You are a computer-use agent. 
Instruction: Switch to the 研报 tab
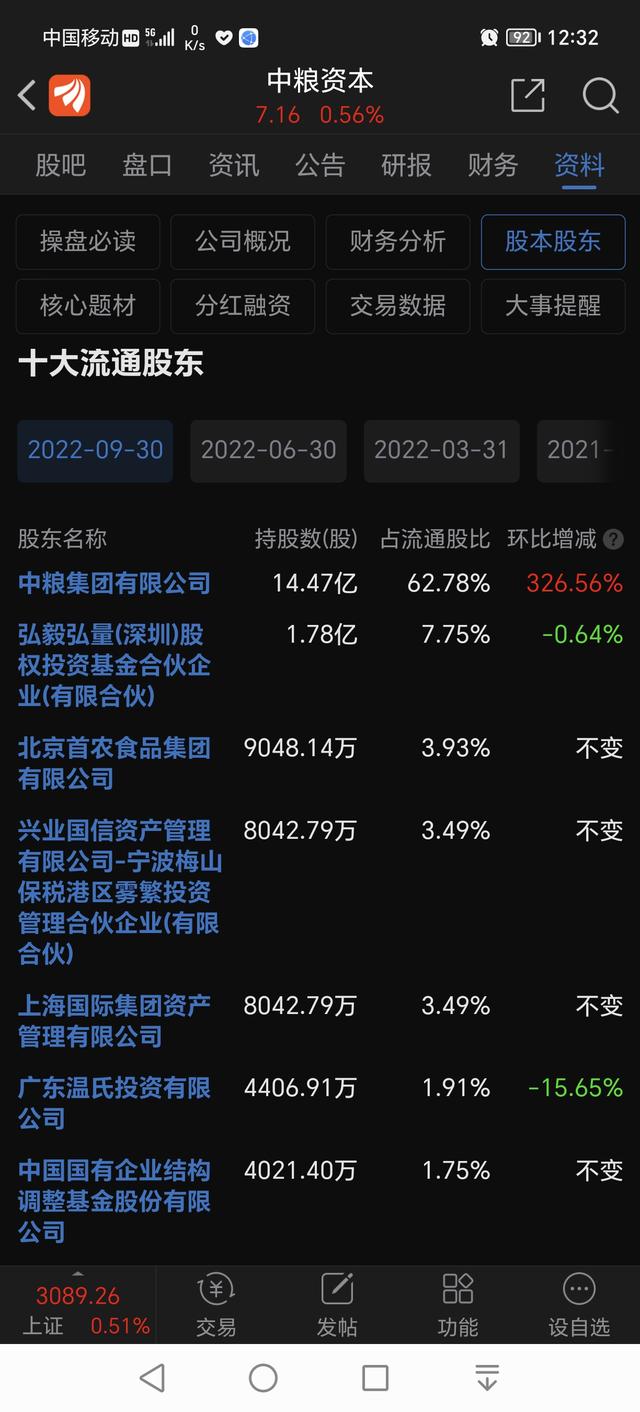(x=406, y=165)
